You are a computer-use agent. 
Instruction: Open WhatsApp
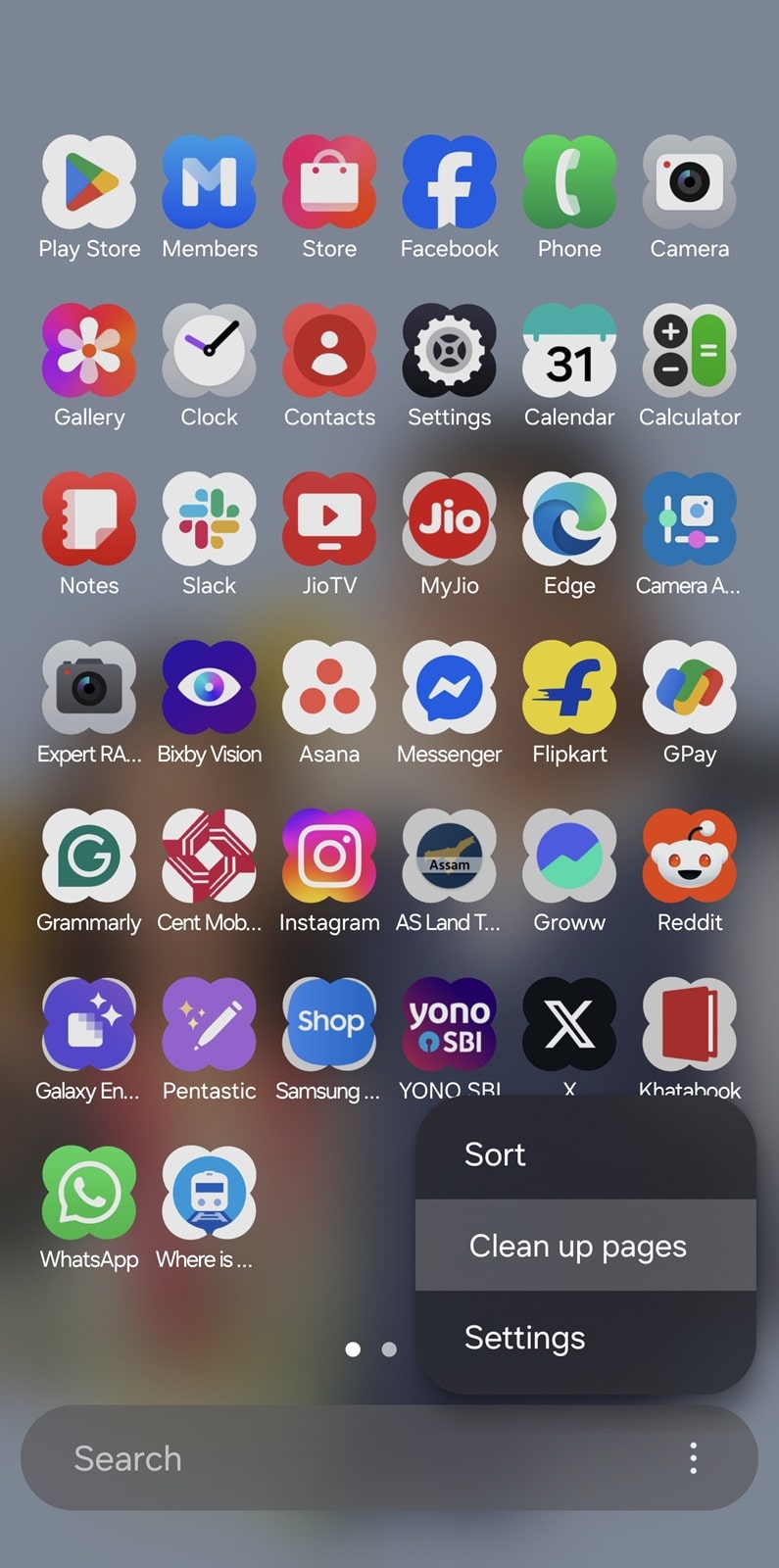89,1195
